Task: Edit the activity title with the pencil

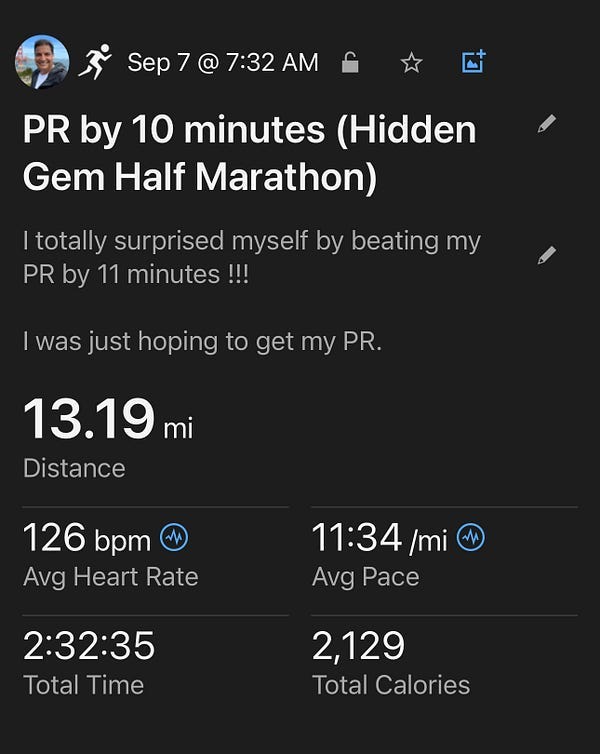Action: click(x=546, y=125)
